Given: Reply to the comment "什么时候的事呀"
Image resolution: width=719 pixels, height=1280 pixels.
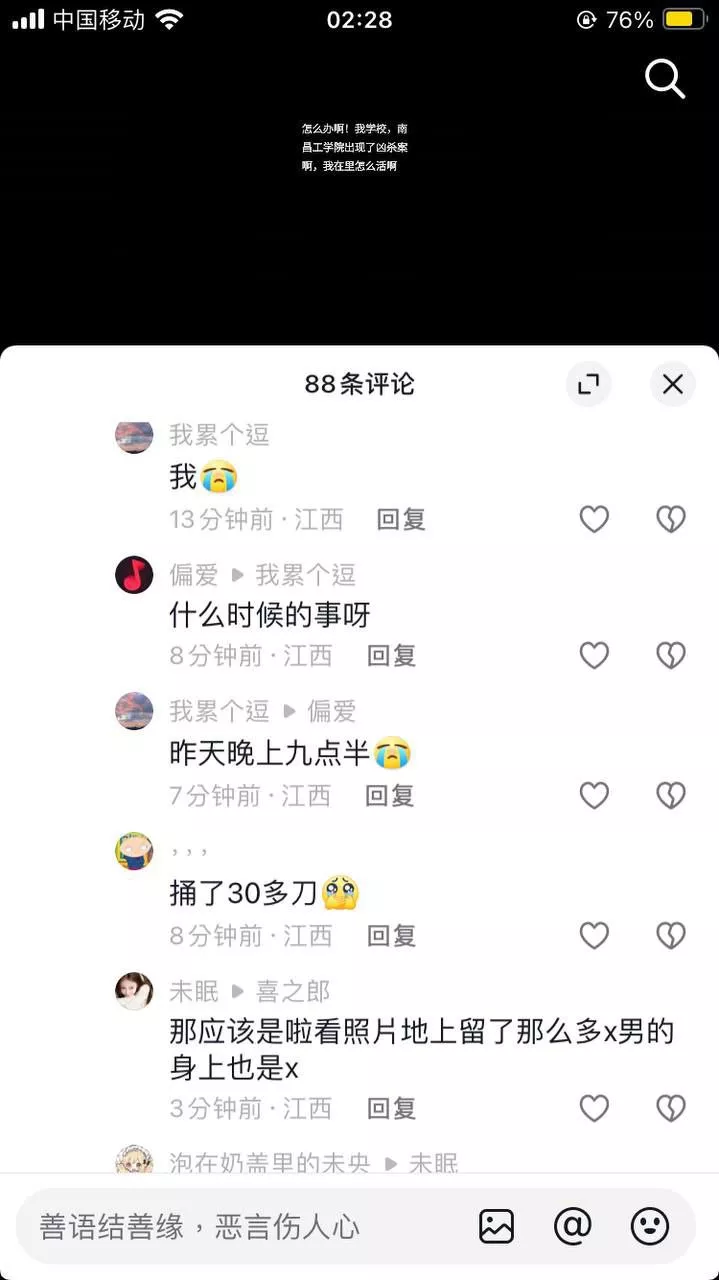Looking at the screenshot, I should pyautogui.click(x=391, y=655).
